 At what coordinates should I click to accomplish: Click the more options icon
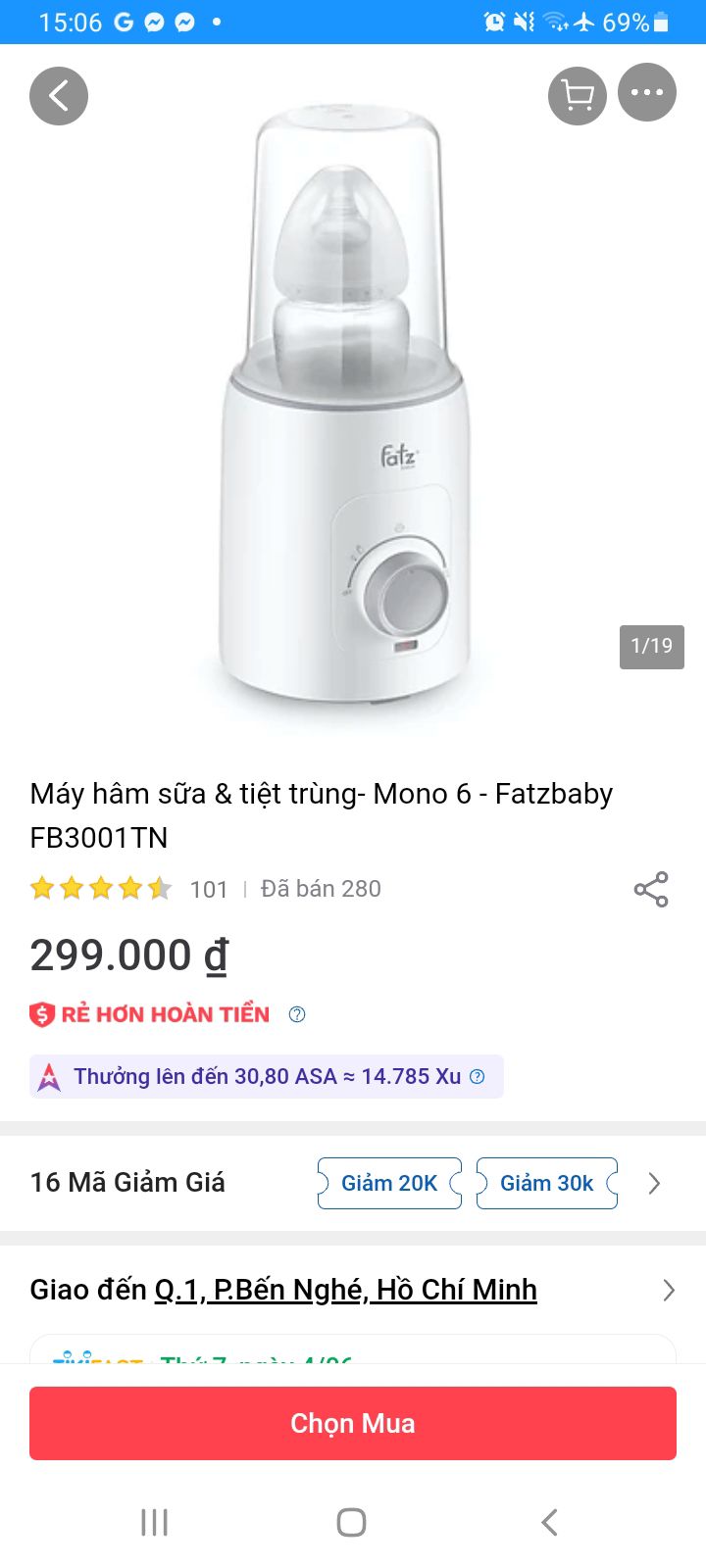click(647, 93)
